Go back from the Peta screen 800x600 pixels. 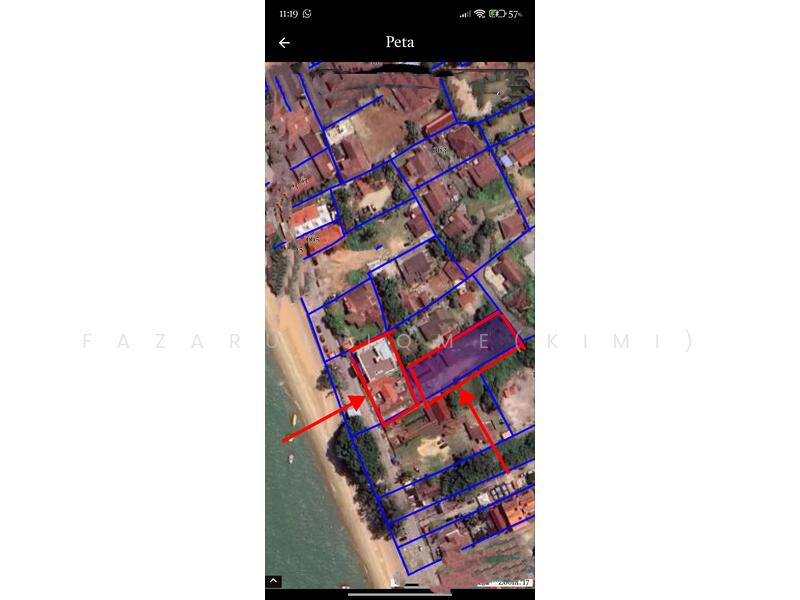coord(284,43)
